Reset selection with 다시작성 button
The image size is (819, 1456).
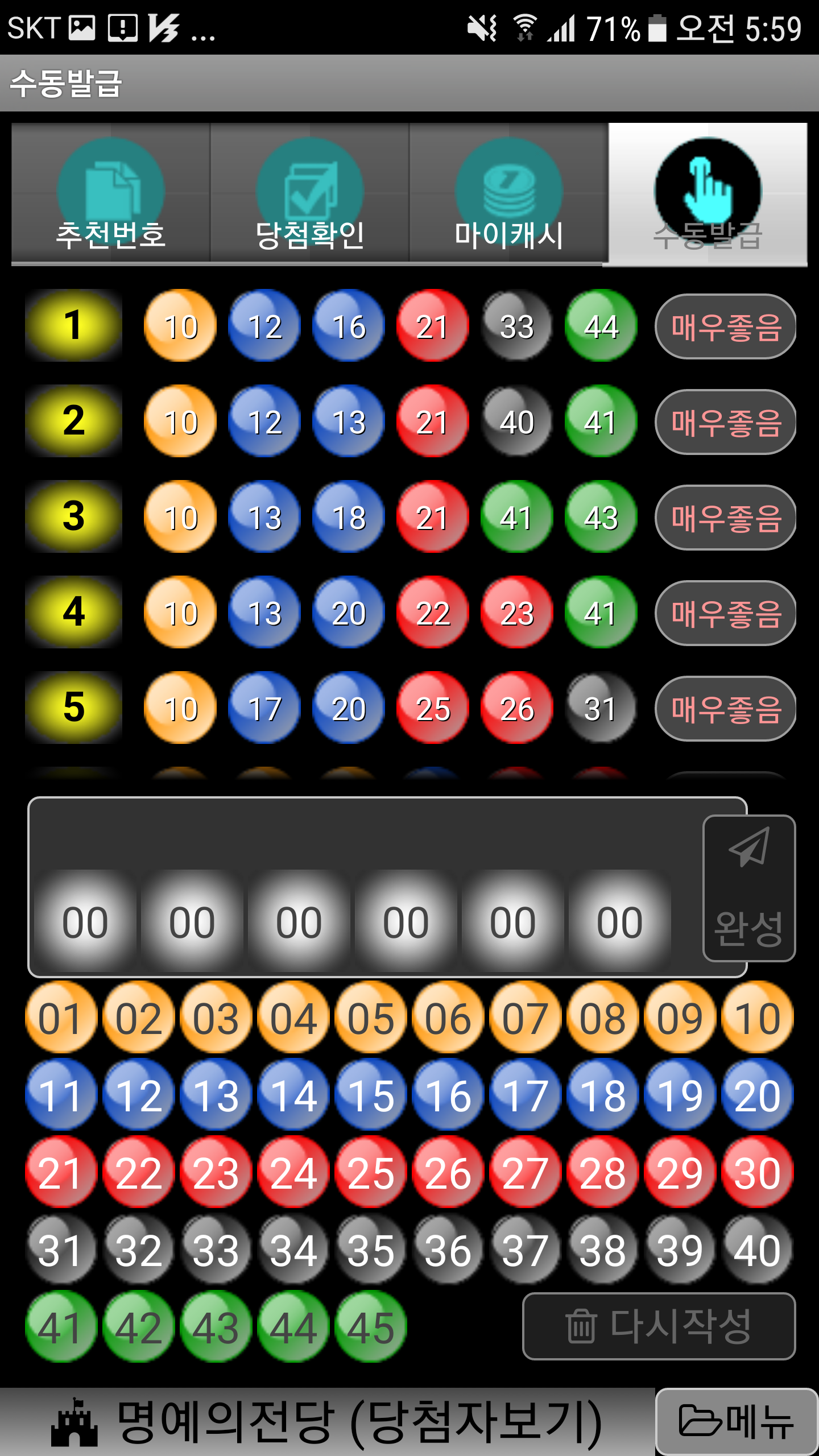[x=659, y=1326]
